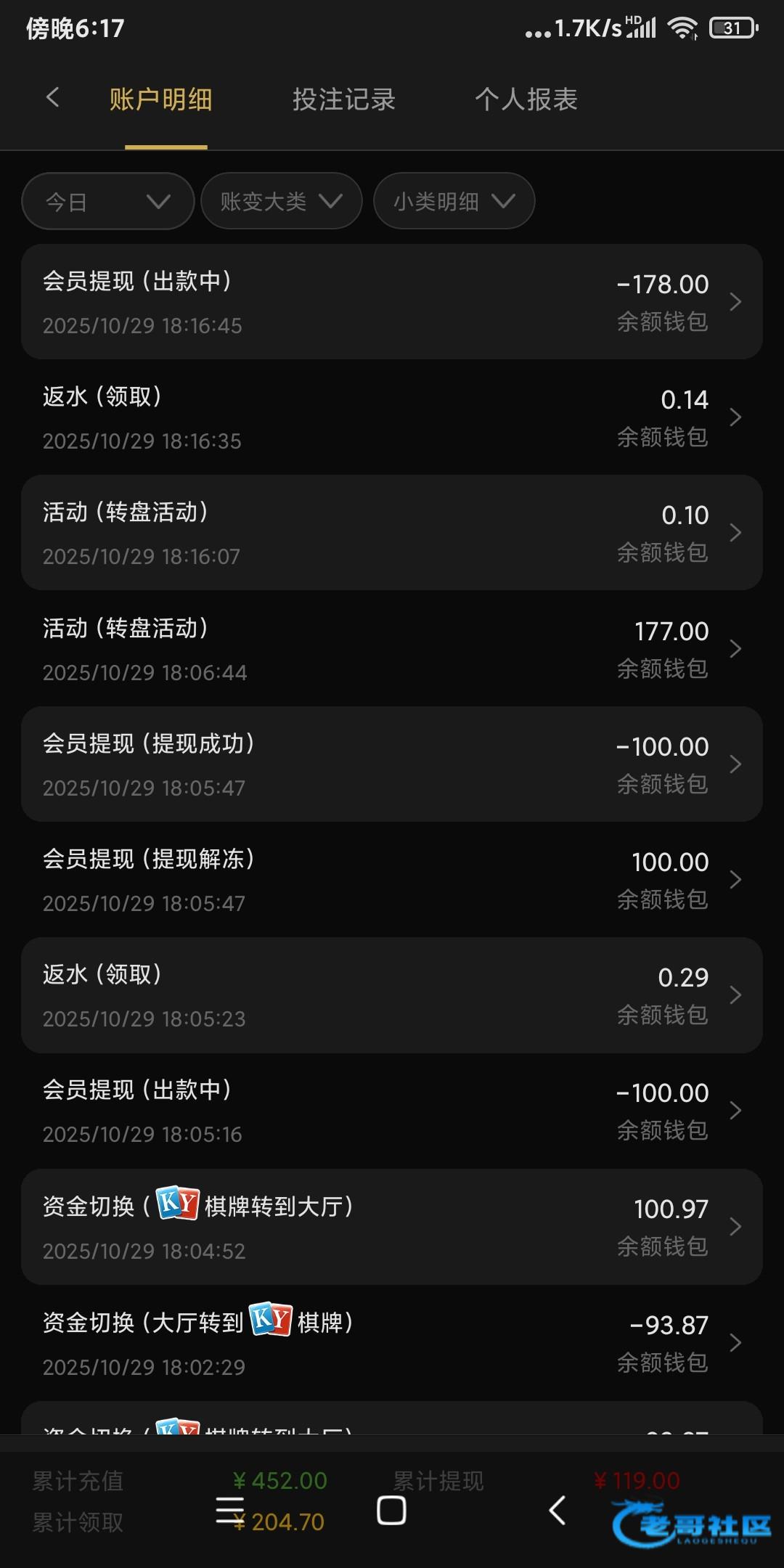View the 会员提现 (提现成功) -100.00 entry

392,764
